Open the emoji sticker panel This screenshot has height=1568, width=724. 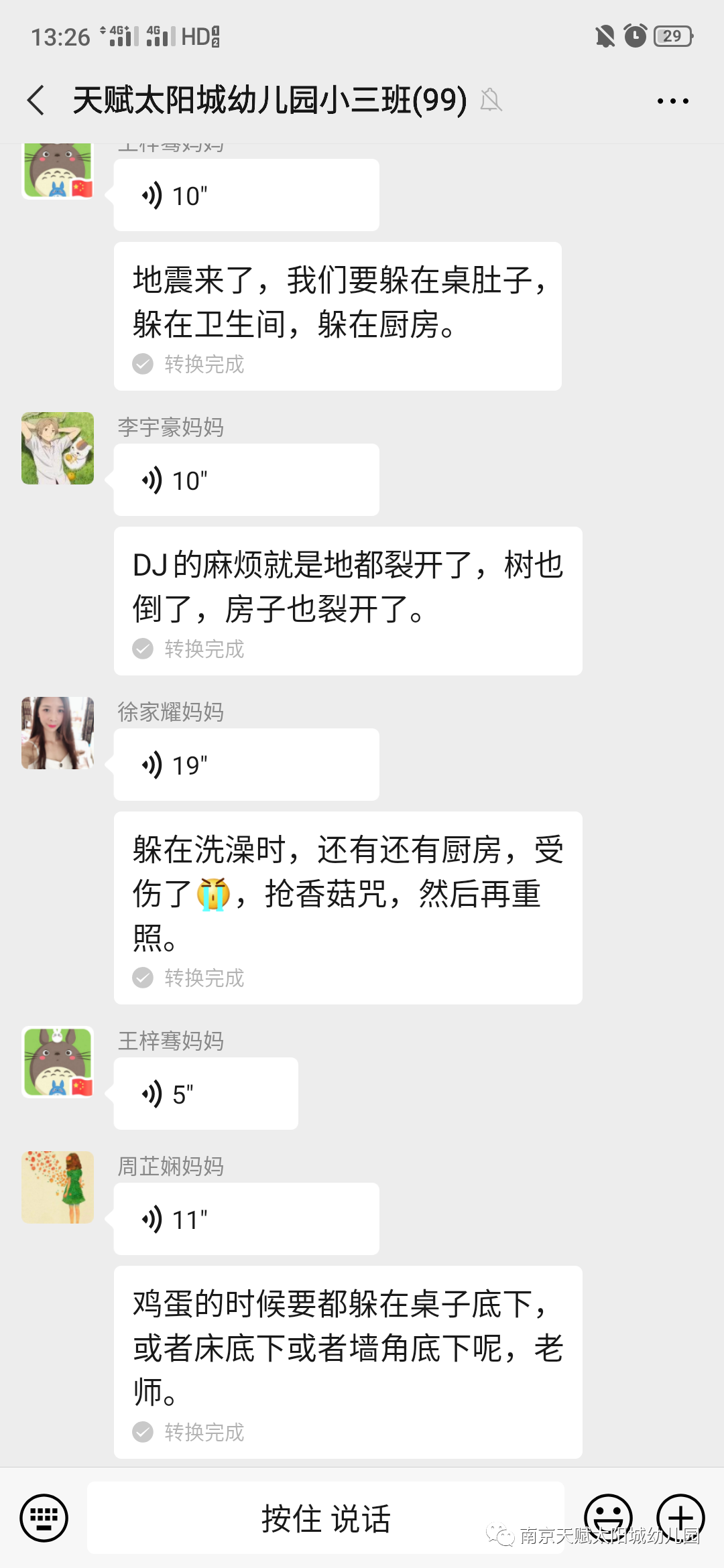[x=608, y=1516]
